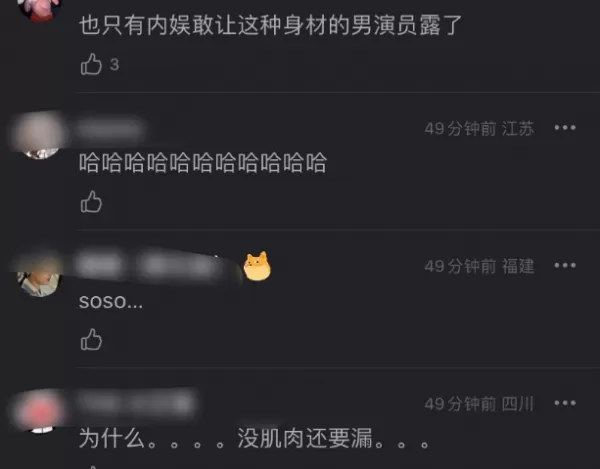Like the 哈哈哈哈 comment from 江苏
Screen dimensions: 600x469
(x=91, y=202)
